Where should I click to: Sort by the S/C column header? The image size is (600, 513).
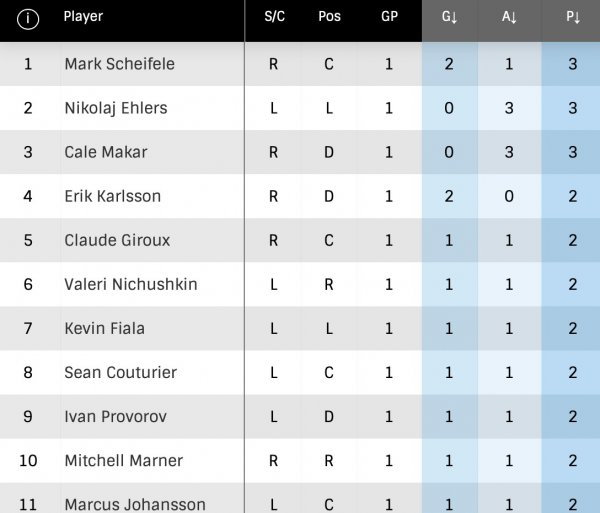pyautogui.click(x=274, y=18)
